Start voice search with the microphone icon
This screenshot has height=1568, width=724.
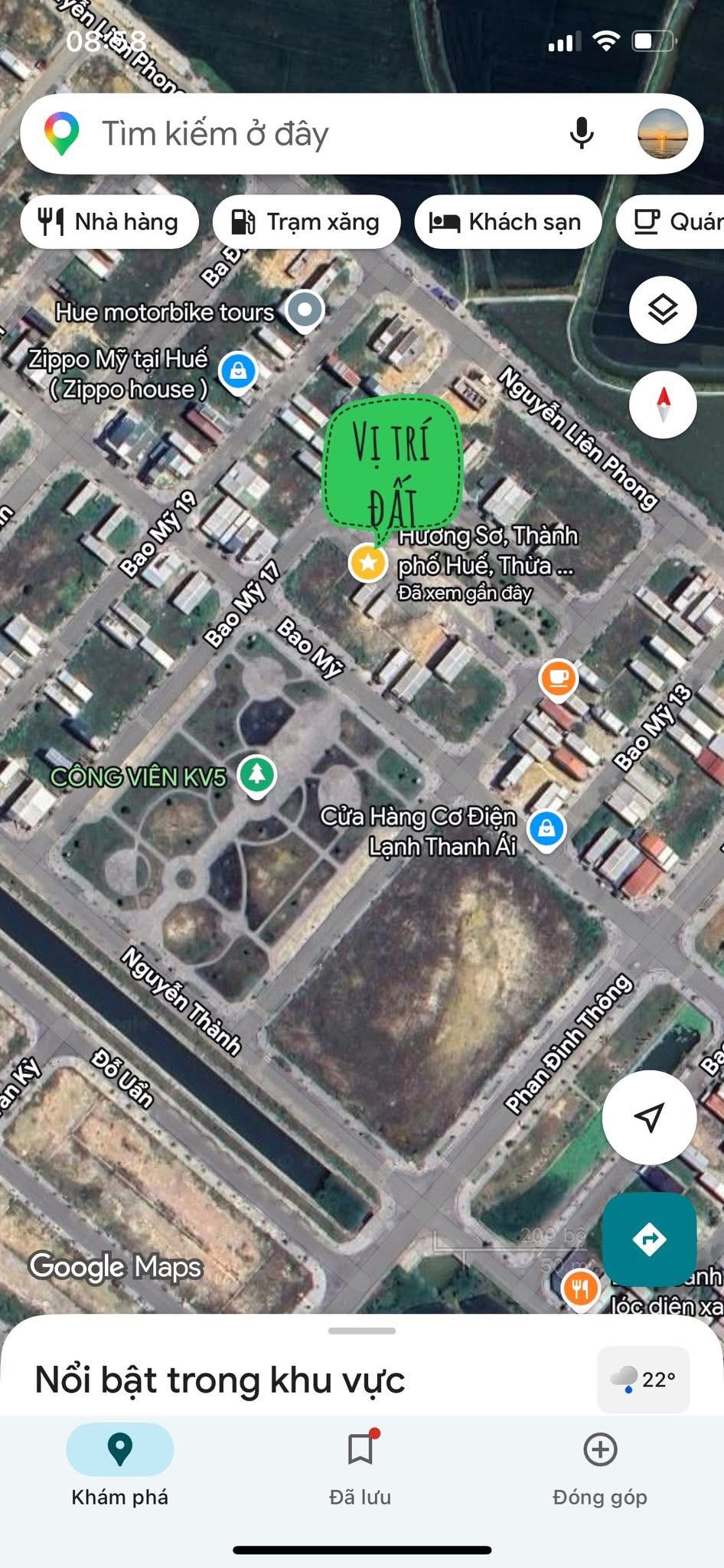(x=582, y=133)
